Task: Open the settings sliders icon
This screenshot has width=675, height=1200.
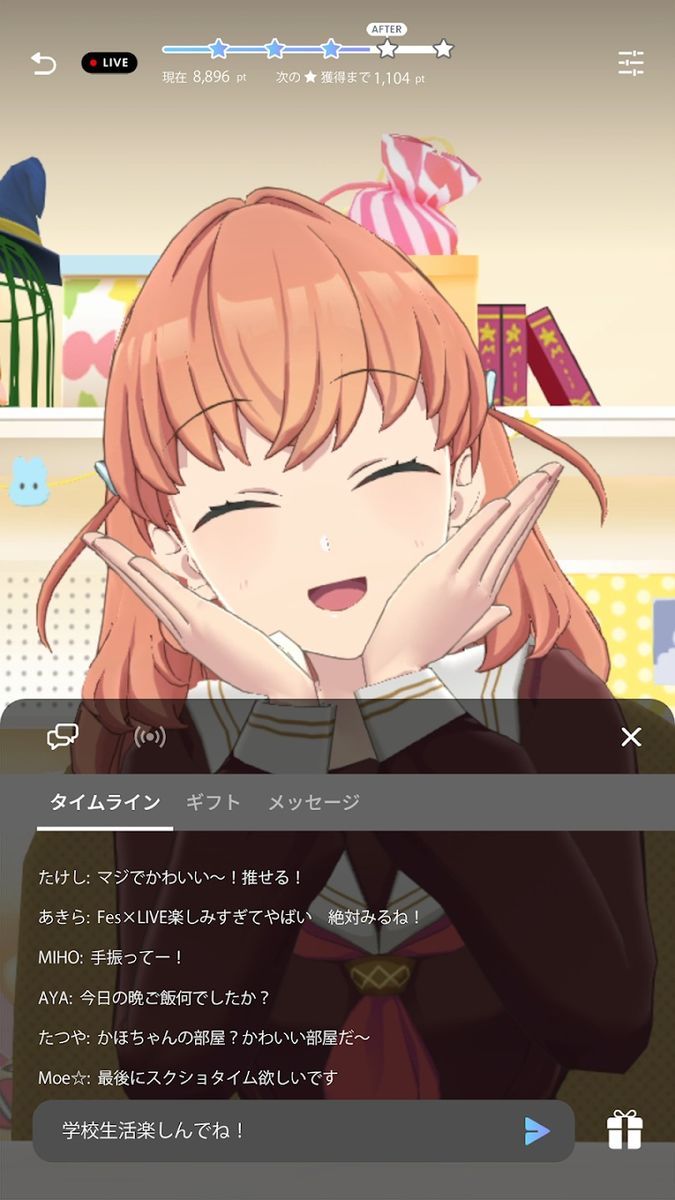Action: (x=631, y=63)
